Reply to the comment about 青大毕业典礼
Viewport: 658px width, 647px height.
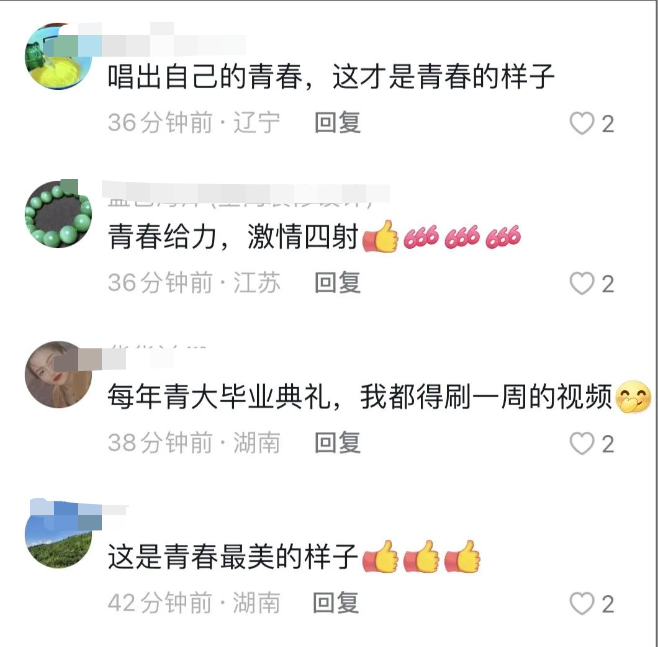(x=337, y=443)
